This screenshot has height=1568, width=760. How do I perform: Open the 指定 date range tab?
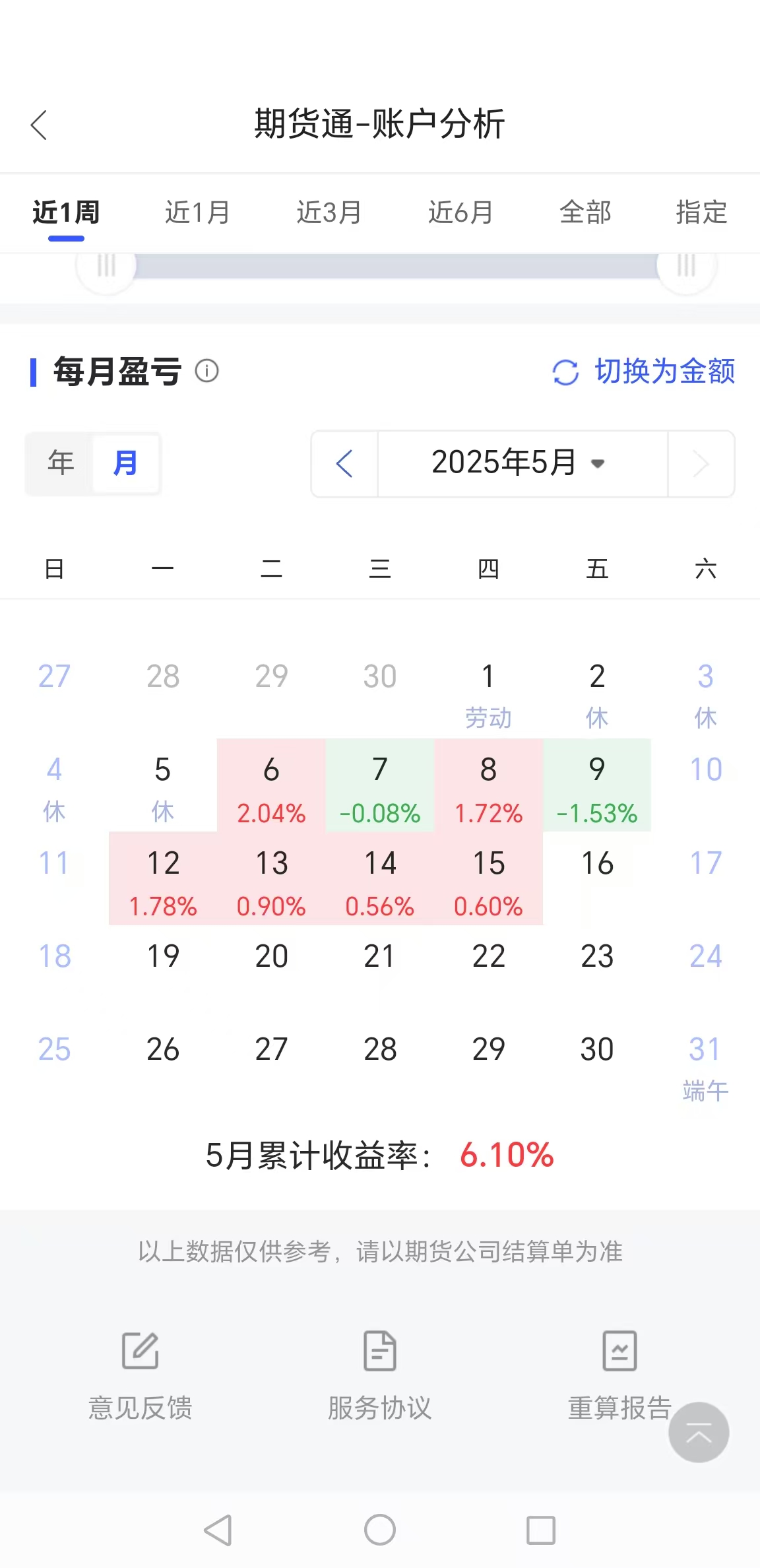[x=701, y=212]
